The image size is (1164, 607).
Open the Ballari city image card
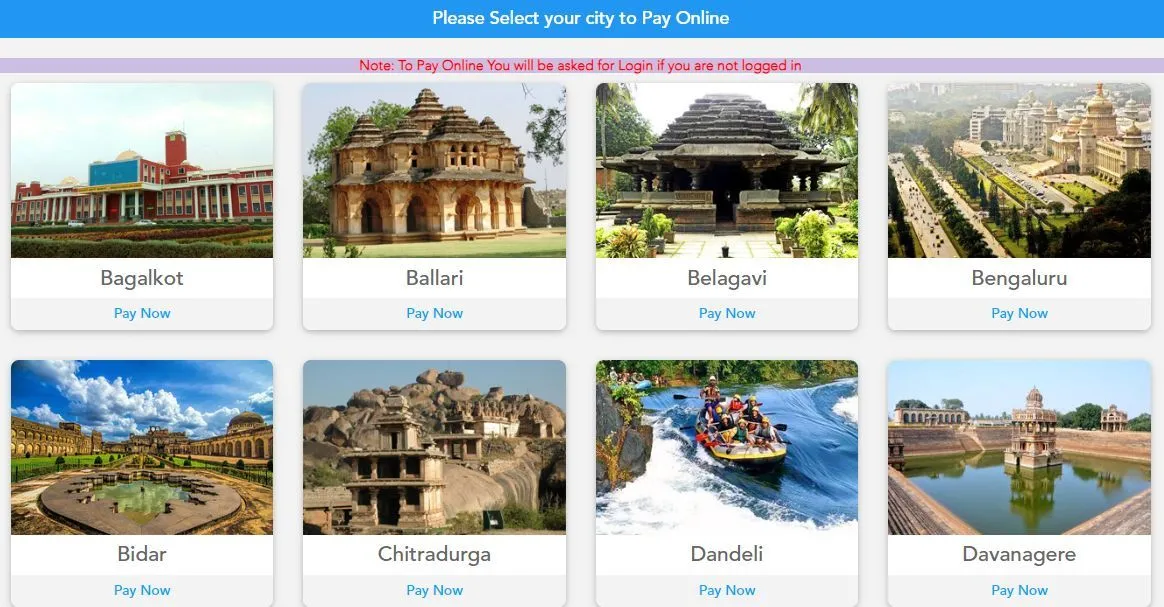pyautogui.click(x=434, y=170)
